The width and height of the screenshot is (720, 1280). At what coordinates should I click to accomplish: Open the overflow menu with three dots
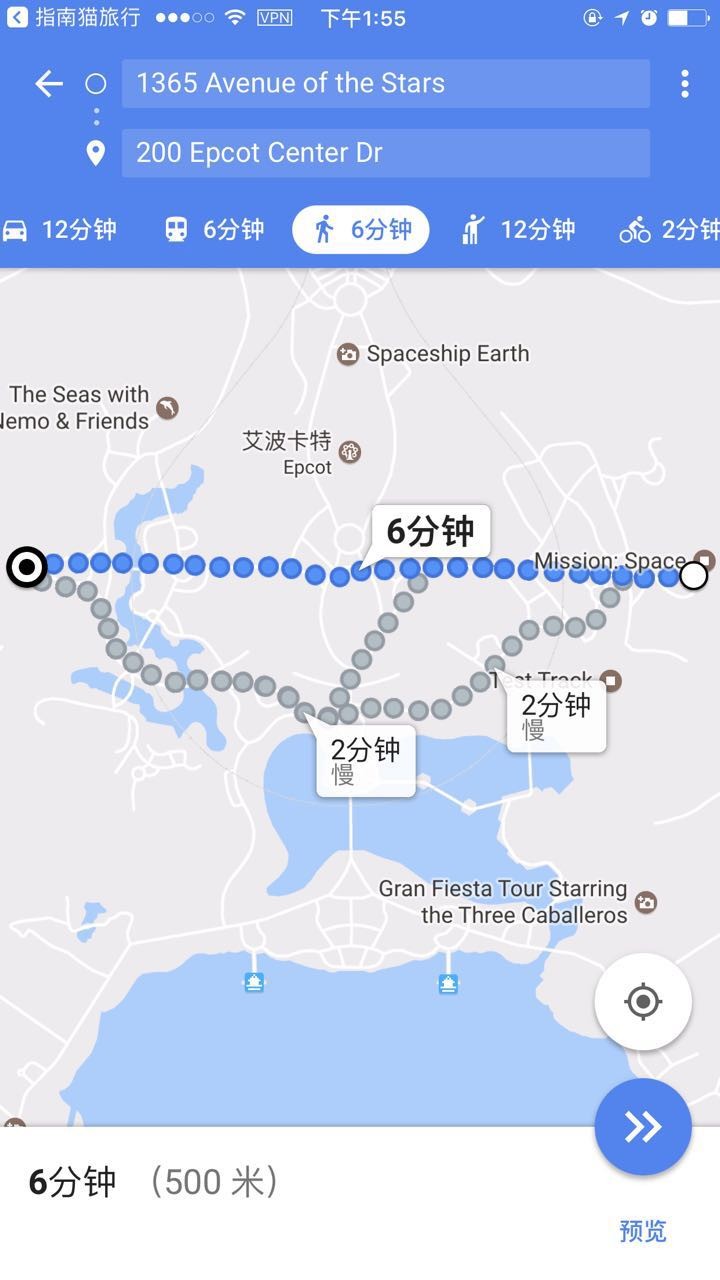[685, 84]
